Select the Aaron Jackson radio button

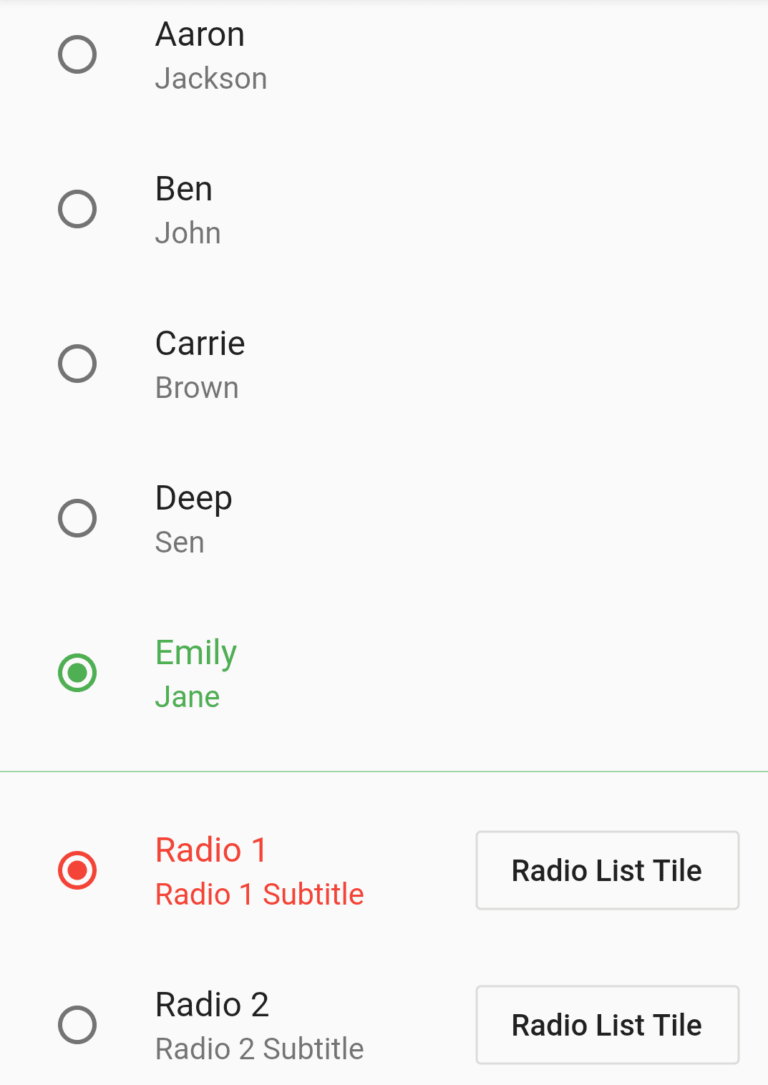(x=77, y=54)
